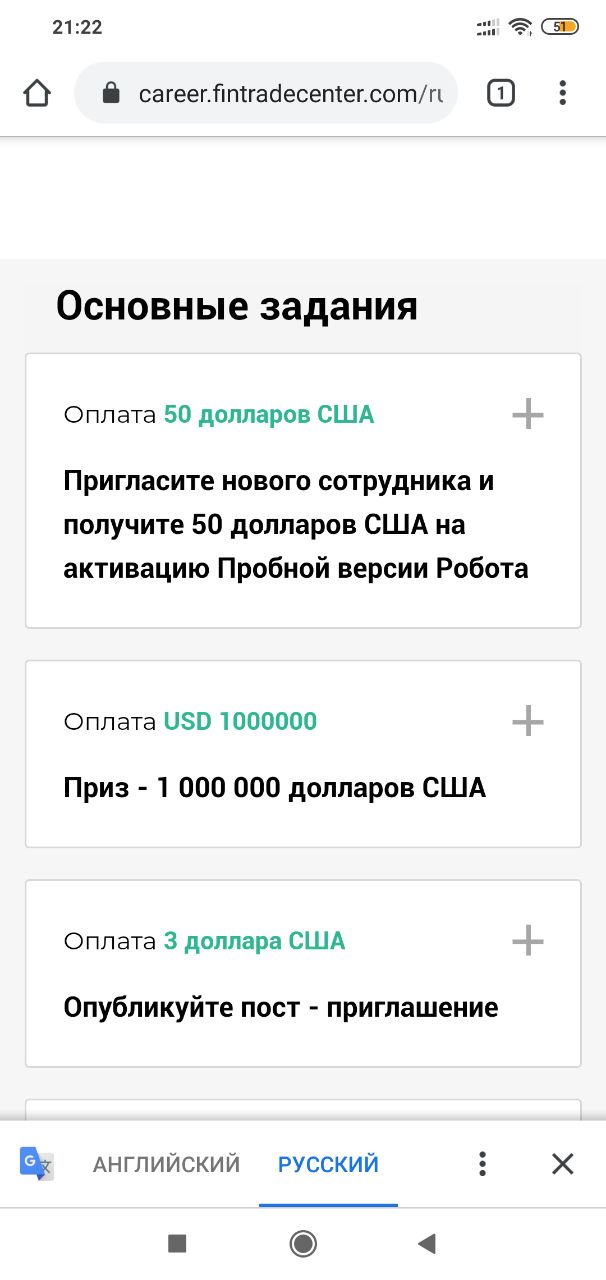This screenshot has height=1280, width=606.
Task: Go back using the system back button
Action: click(427, 1244)
